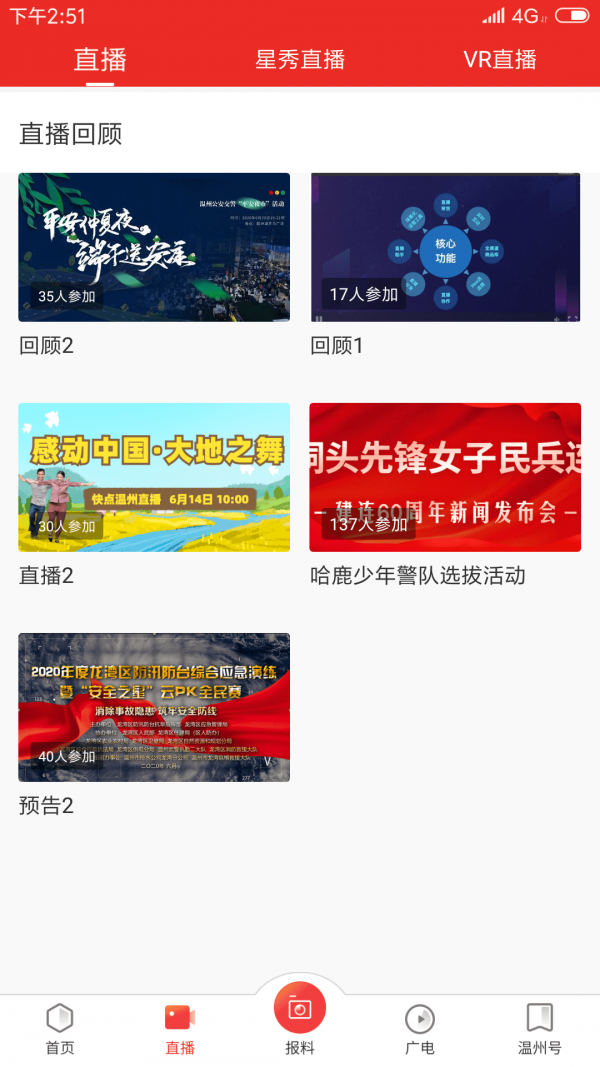Screen dimensions: 600x1067
Task: Tap the 直播 bottom navigation item
Action: tap(180, 1029)
